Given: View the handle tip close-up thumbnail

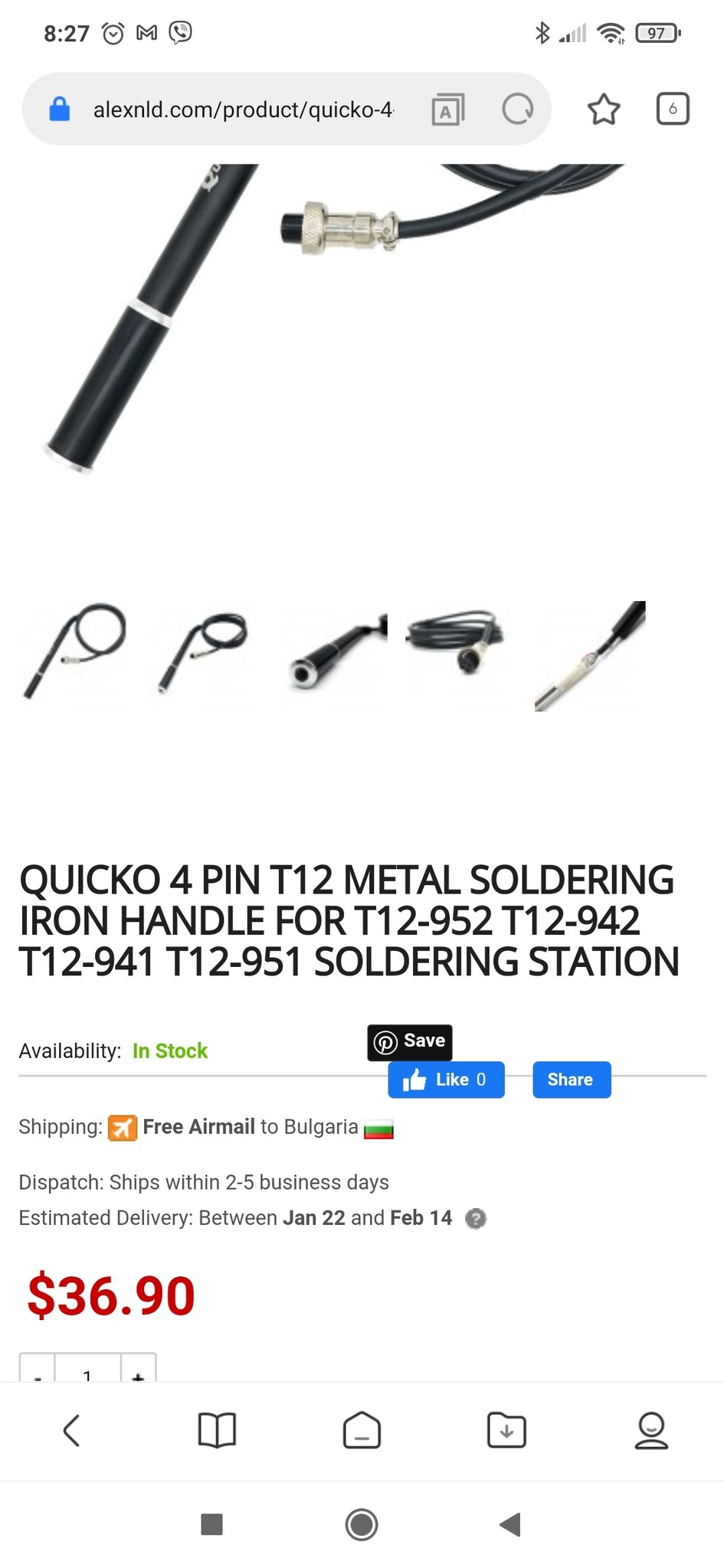Looking at the screenshot, I should tap(335, 652).
